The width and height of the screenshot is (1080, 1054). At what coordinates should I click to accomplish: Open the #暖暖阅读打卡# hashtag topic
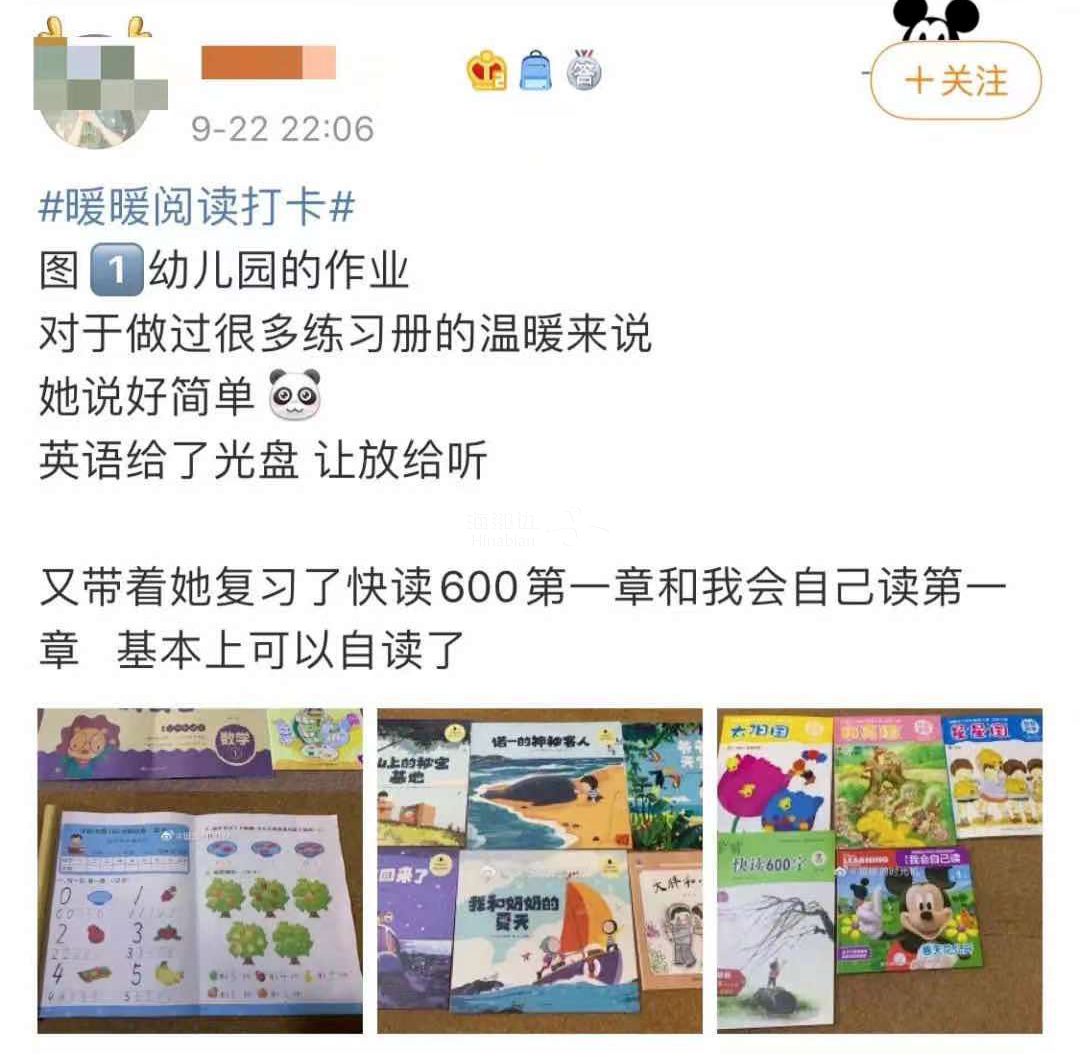pyautogui.click(x=196, y=208)
